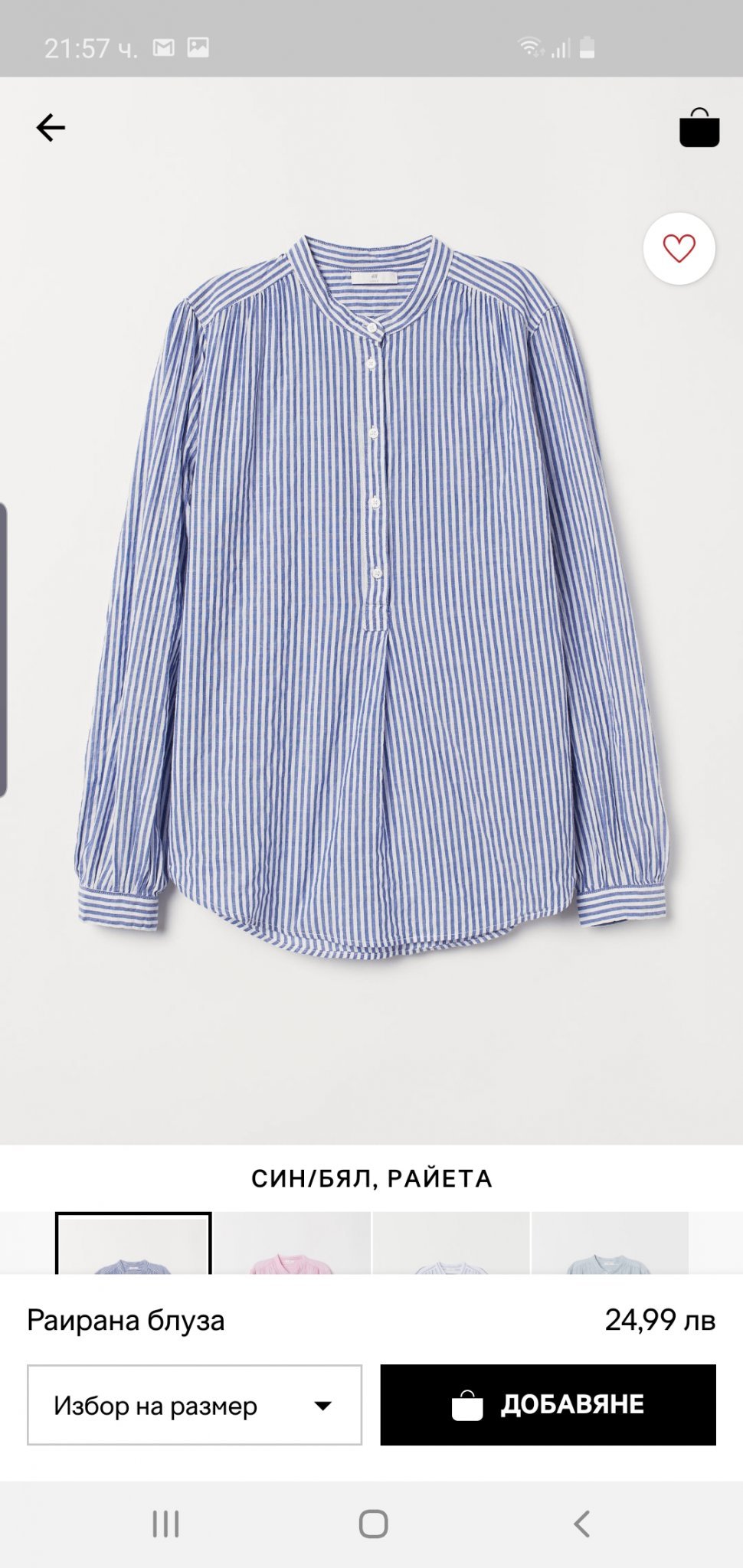The height and width of the screenshot is (1568, 743).
Task: Add the blouse to favorites with heart
Action: (x=679, y=249)
